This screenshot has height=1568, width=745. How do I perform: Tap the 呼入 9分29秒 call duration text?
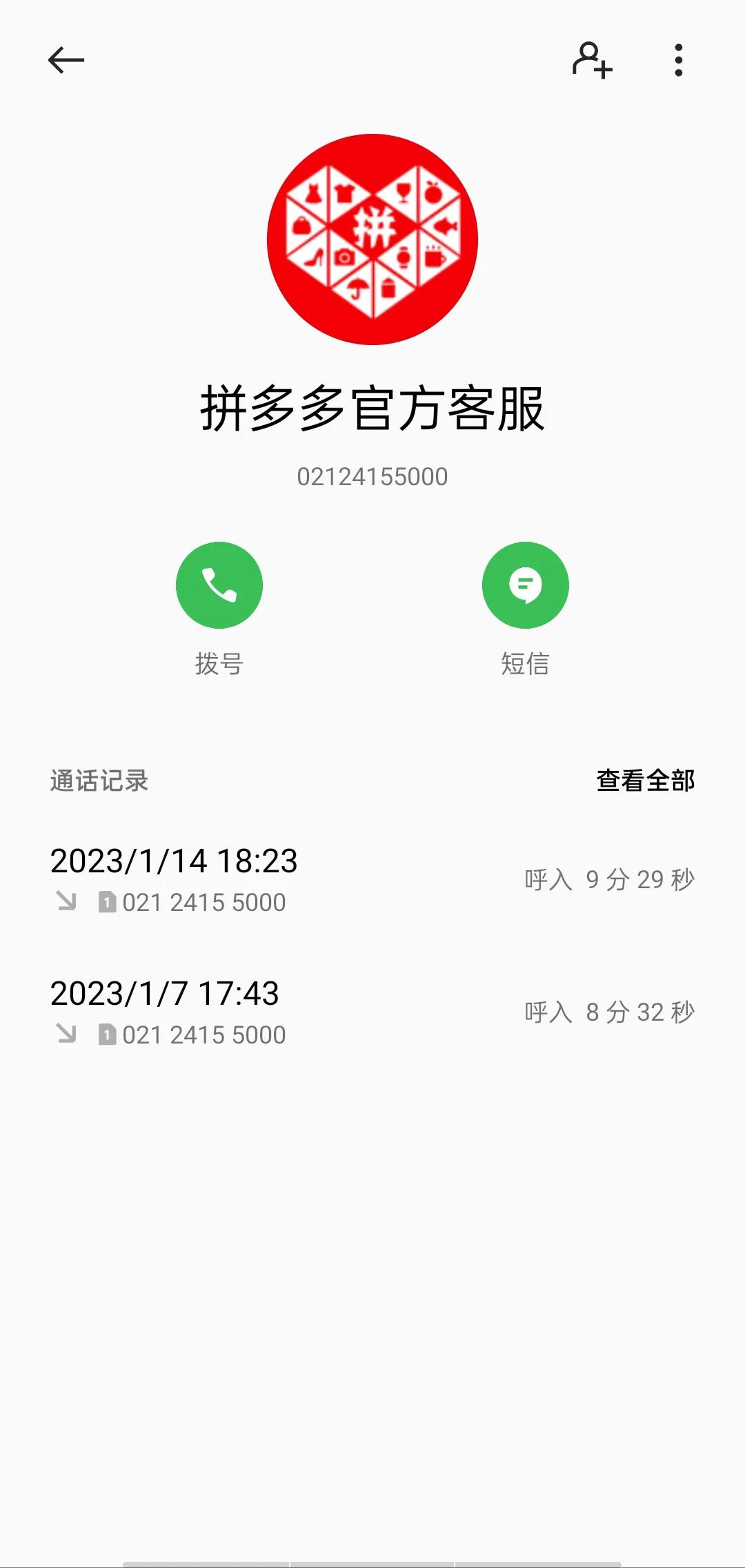click(x=606, y=879)
